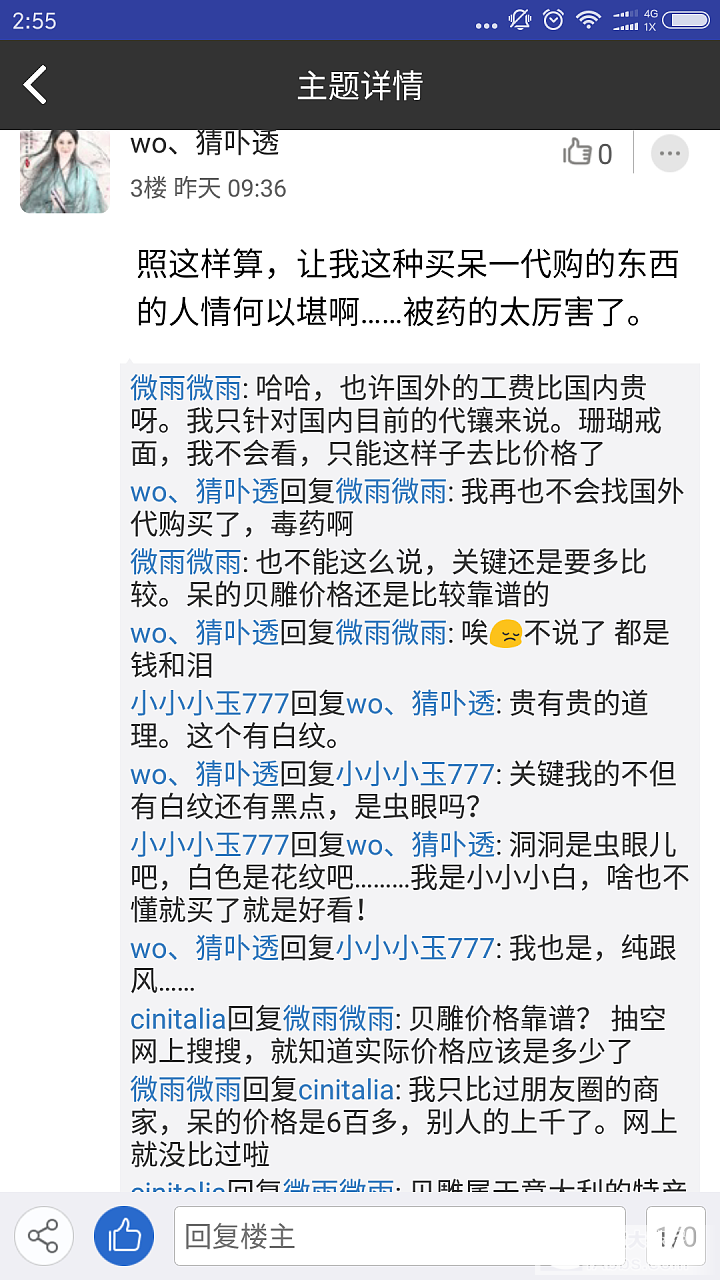720x1280 pixels.
Task: Open the page indicator 1/0
Action: point(677,1236)
